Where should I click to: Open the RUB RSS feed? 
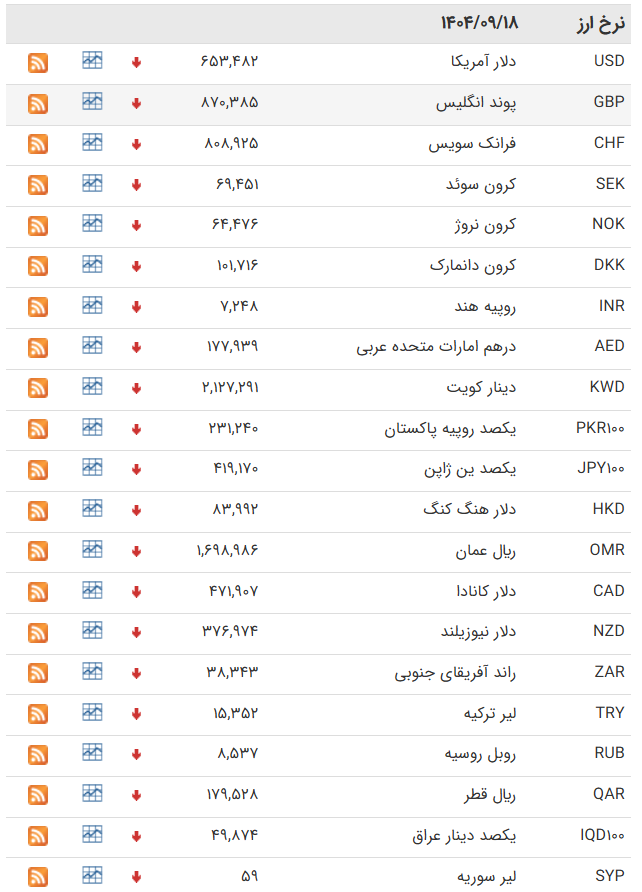click(x=38, y=754)
